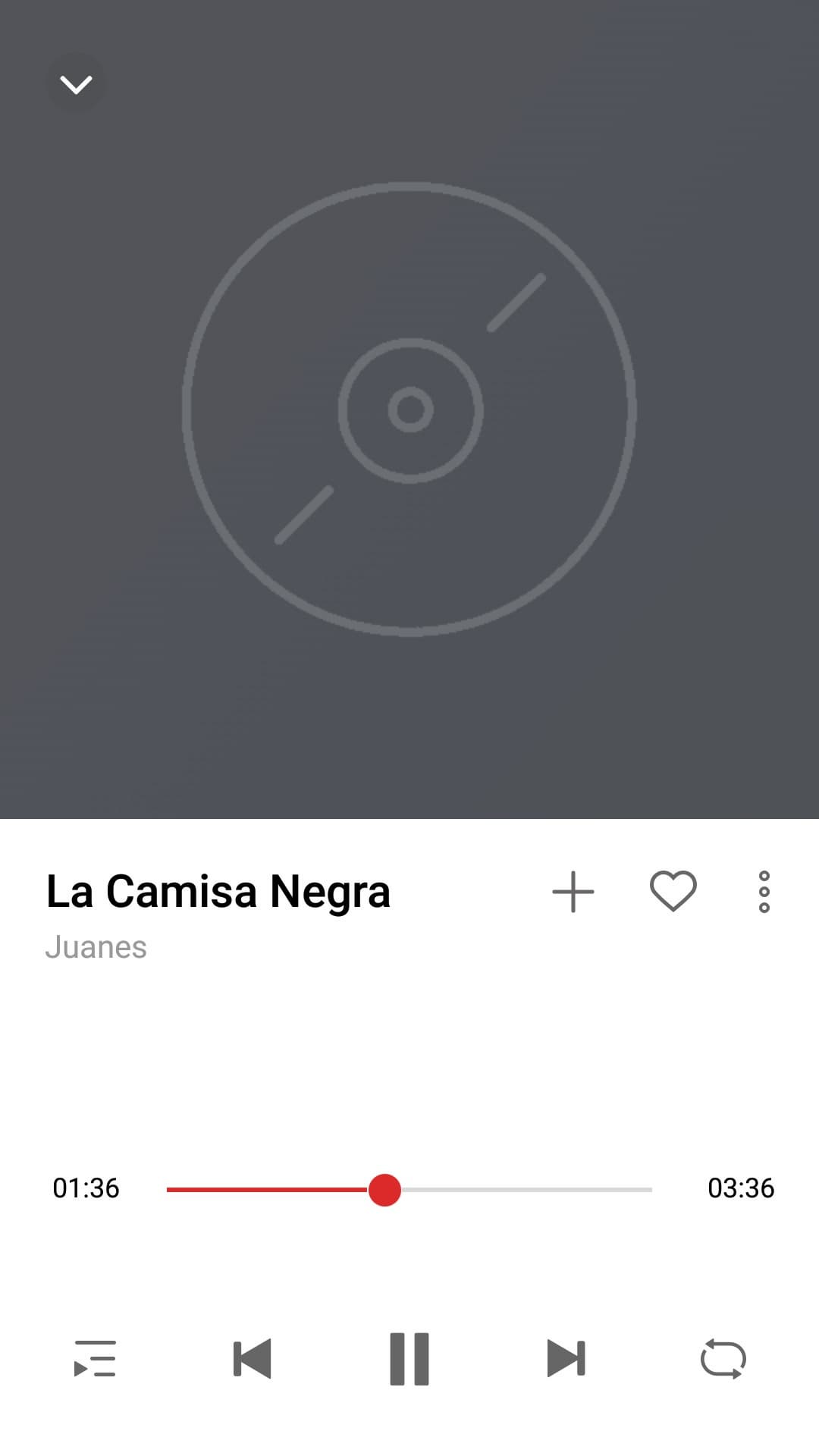
Task: Open the play queue list
Action: [95, 1358]
